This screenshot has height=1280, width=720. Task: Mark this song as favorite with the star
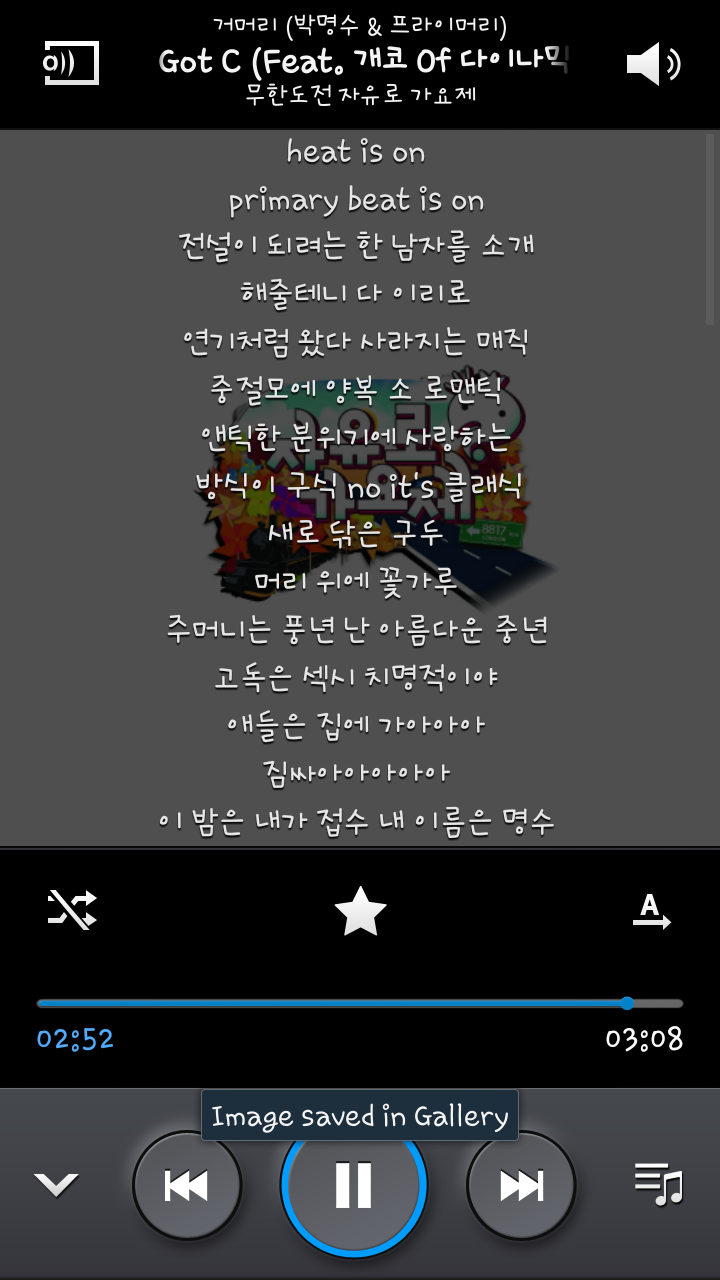pyautogui.click(x=360, y=911)
